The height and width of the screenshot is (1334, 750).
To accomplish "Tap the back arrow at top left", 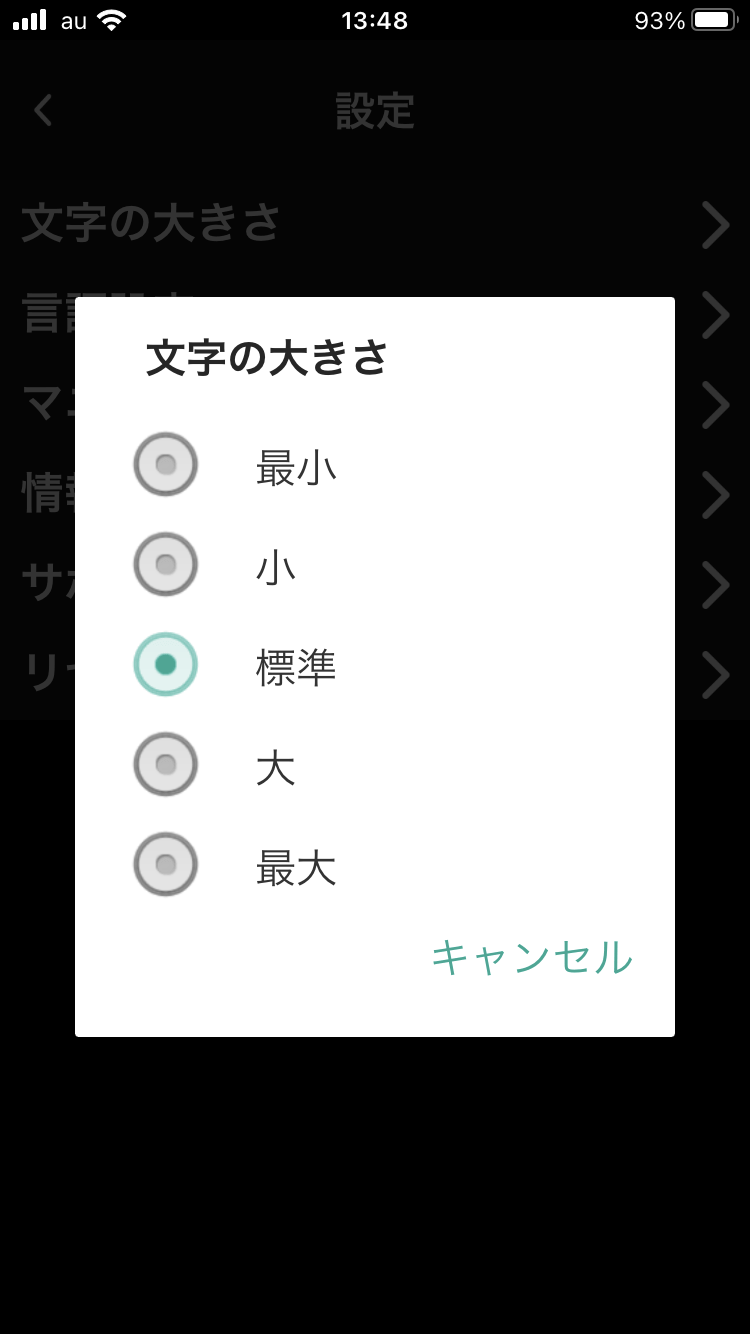I will pyautogui.click(x=42, y=111).
